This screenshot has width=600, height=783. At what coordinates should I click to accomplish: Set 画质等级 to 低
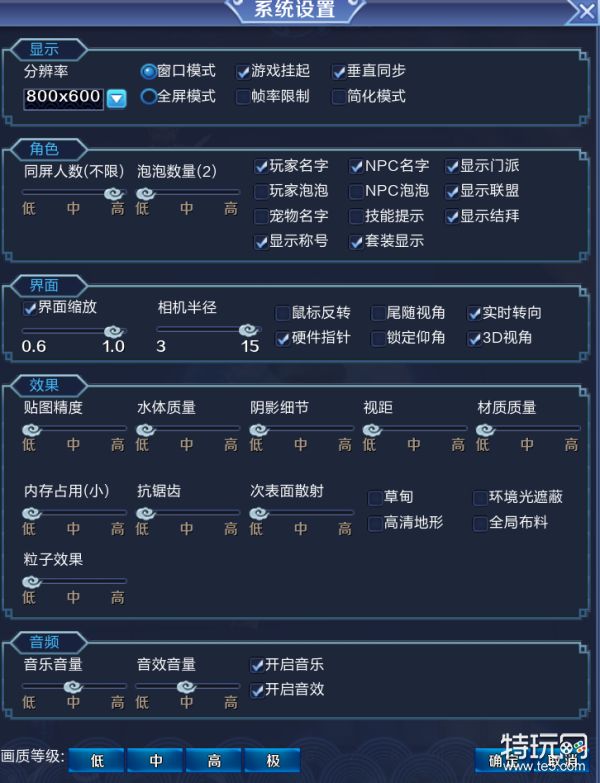[x=97, y=760]
